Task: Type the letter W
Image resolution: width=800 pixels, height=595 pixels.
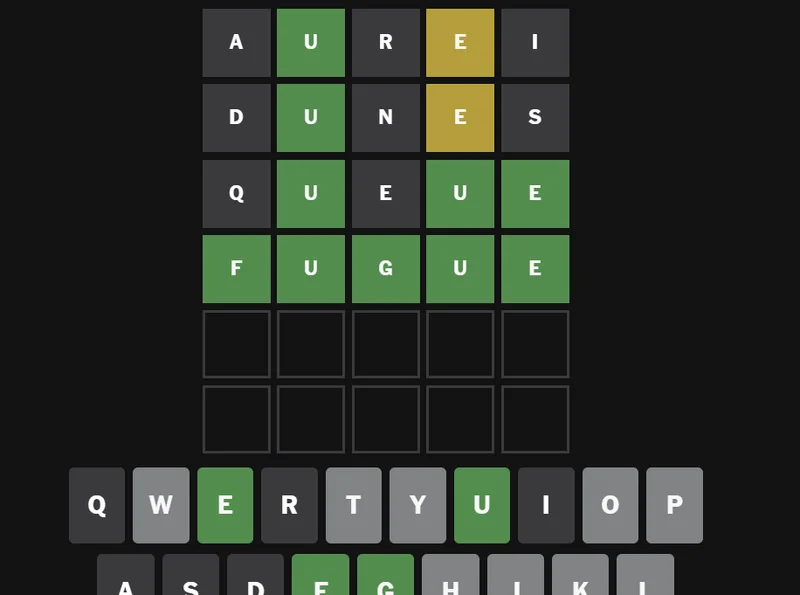Action: (x=161, y=505)
